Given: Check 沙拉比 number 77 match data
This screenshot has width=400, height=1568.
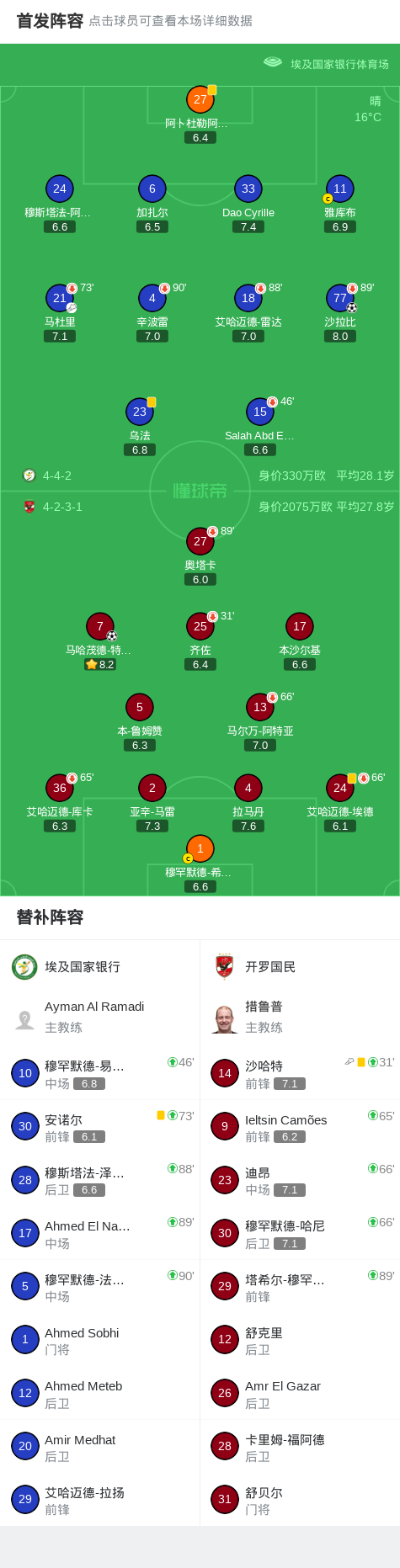Looking at the screenshot, I should click(x=340, y=312).
